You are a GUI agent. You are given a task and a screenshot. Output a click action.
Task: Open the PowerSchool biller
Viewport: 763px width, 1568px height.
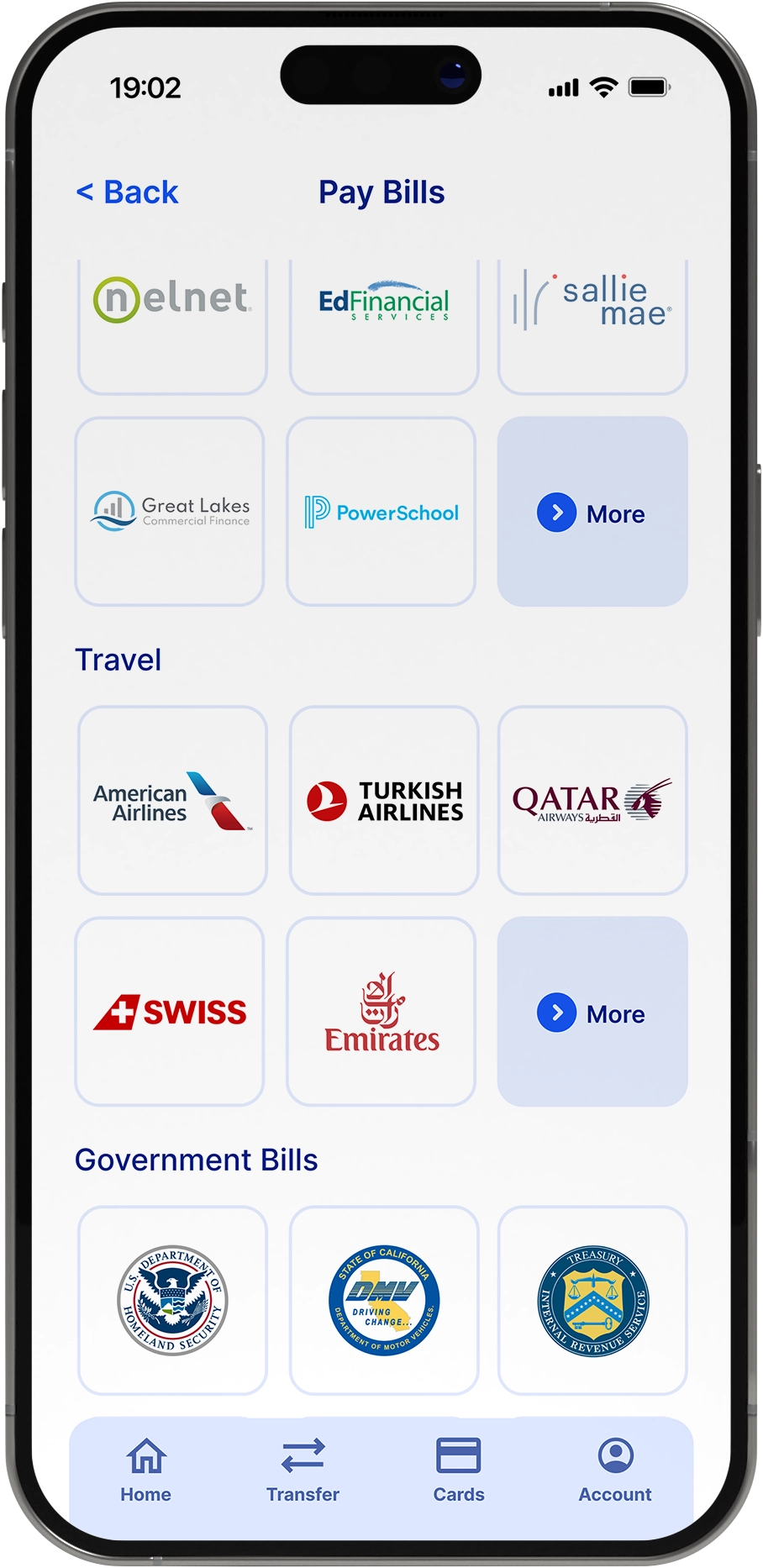click(x=381, y=512)
